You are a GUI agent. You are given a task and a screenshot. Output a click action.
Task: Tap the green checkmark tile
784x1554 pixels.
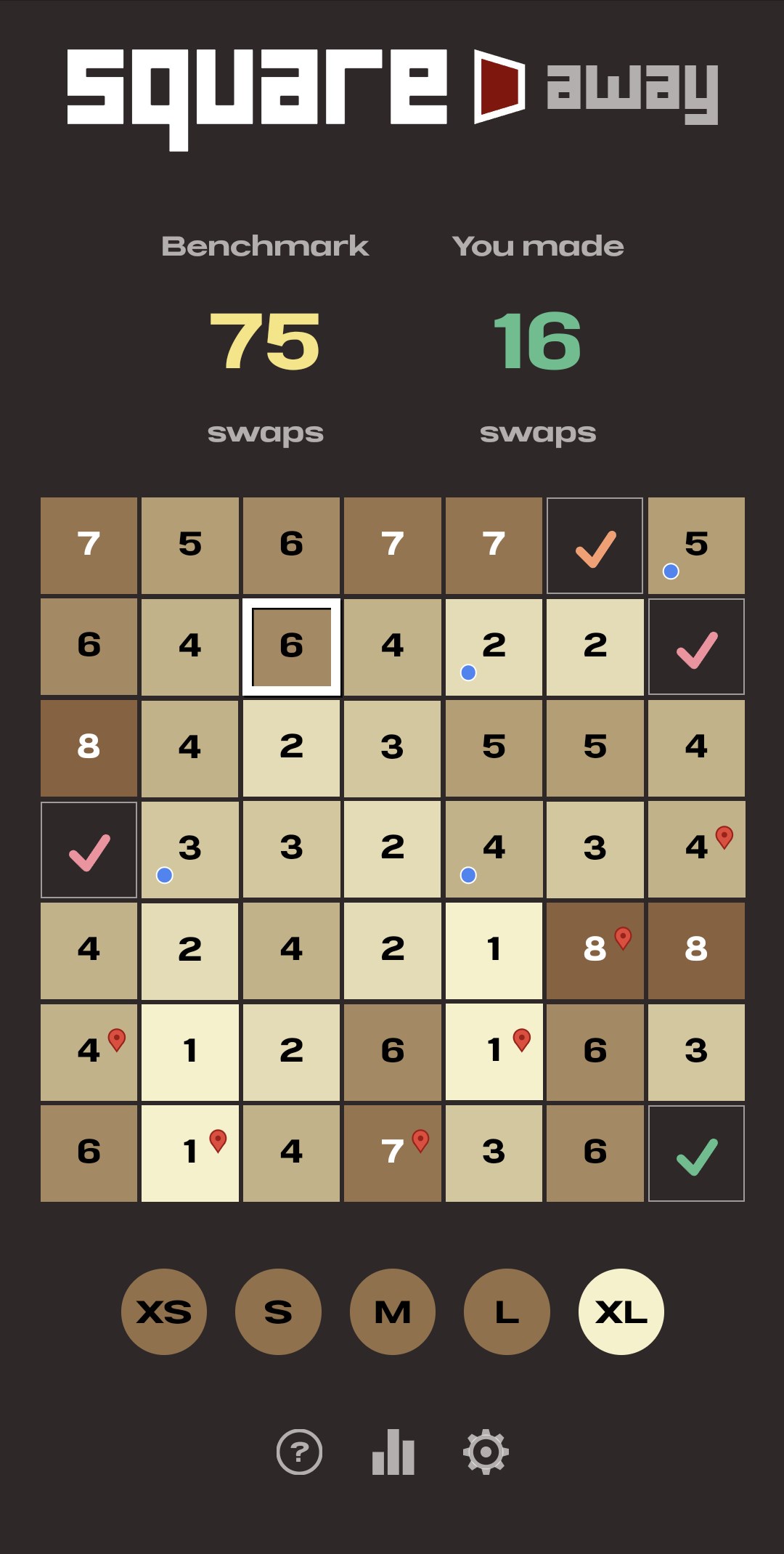point(696,1153)
